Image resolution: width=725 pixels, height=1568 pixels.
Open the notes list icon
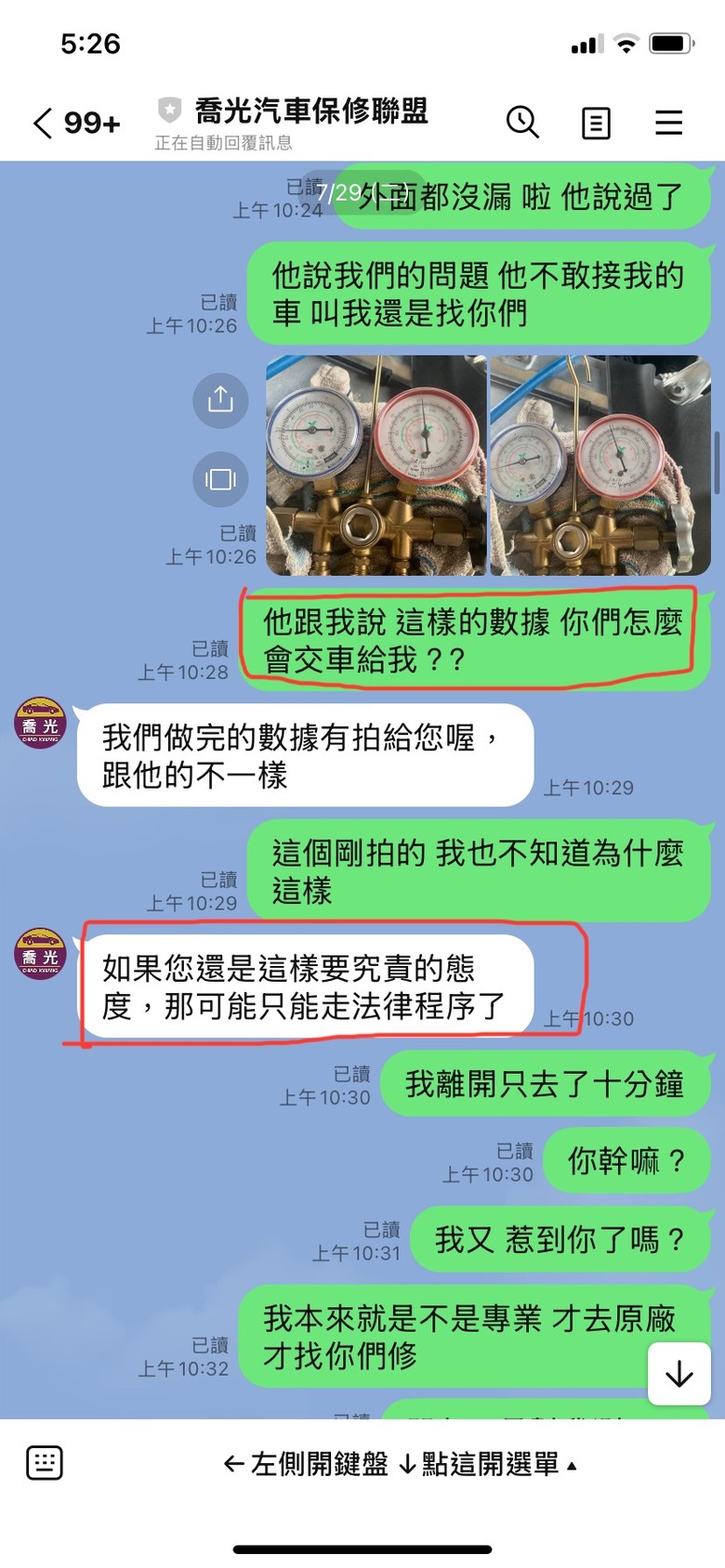596,123
